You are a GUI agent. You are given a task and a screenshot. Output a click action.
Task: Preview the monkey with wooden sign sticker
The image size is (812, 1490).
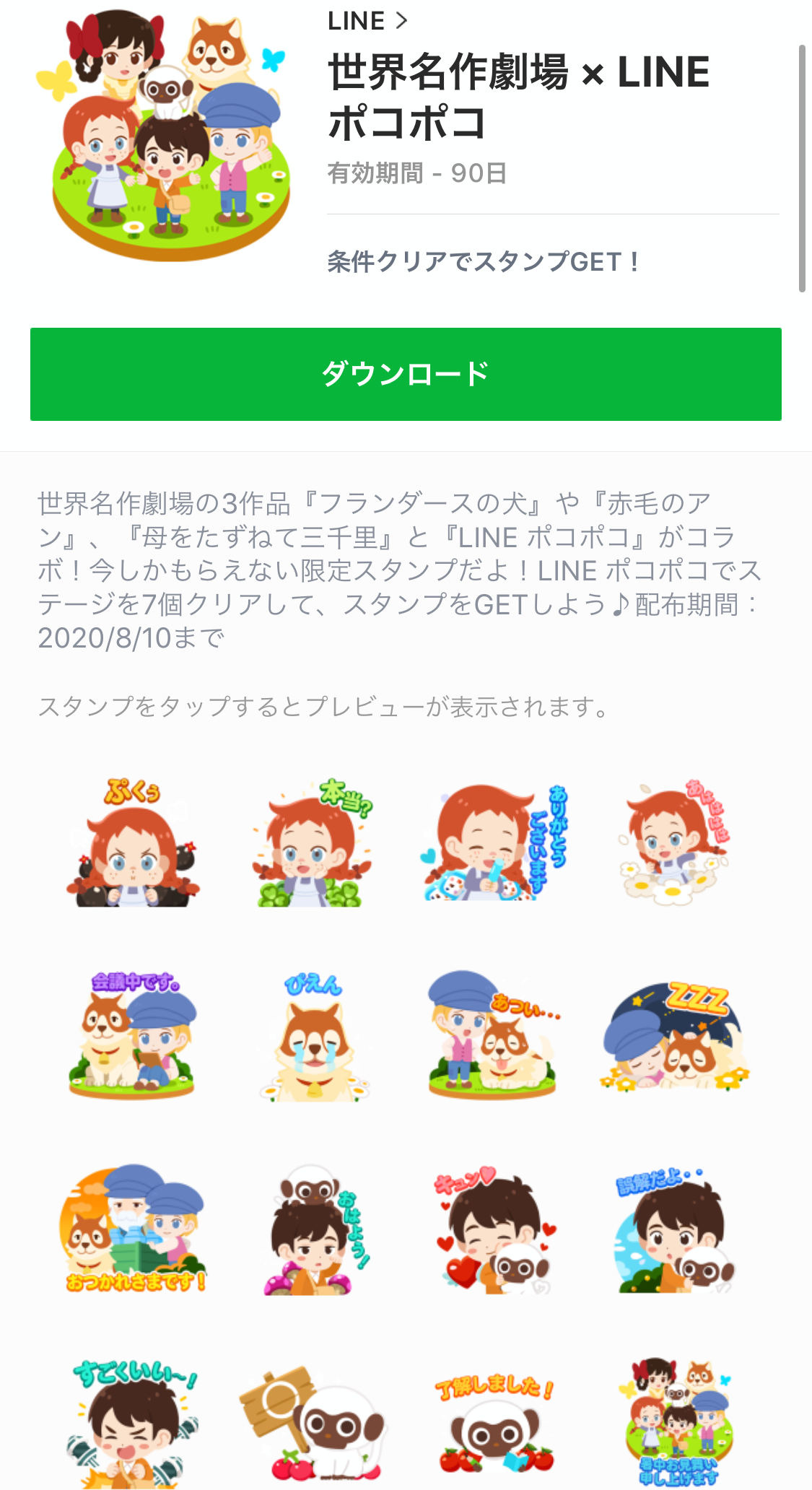coord(313,1422)
